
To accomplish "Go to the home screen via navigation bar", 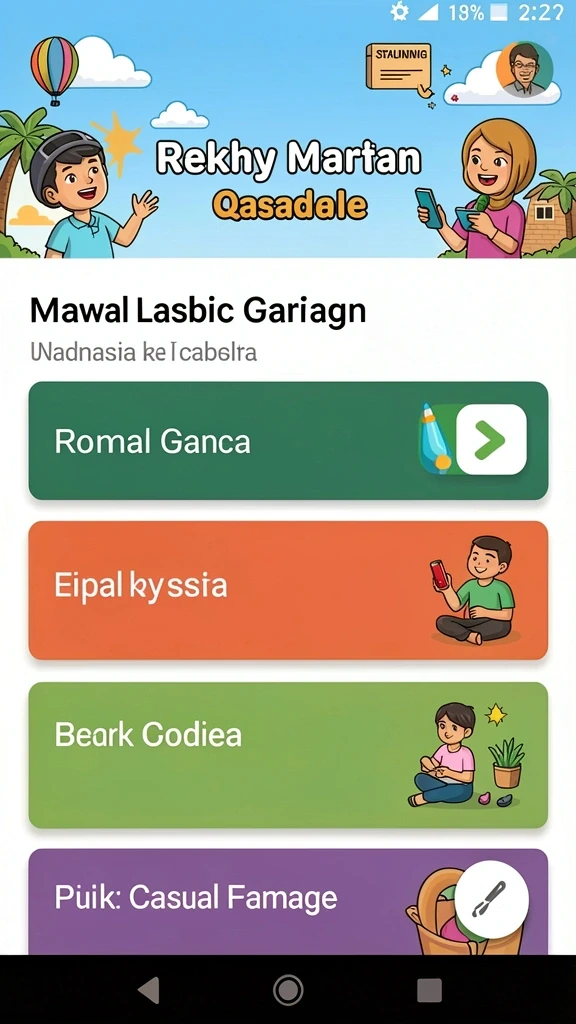I will (288, 990).
